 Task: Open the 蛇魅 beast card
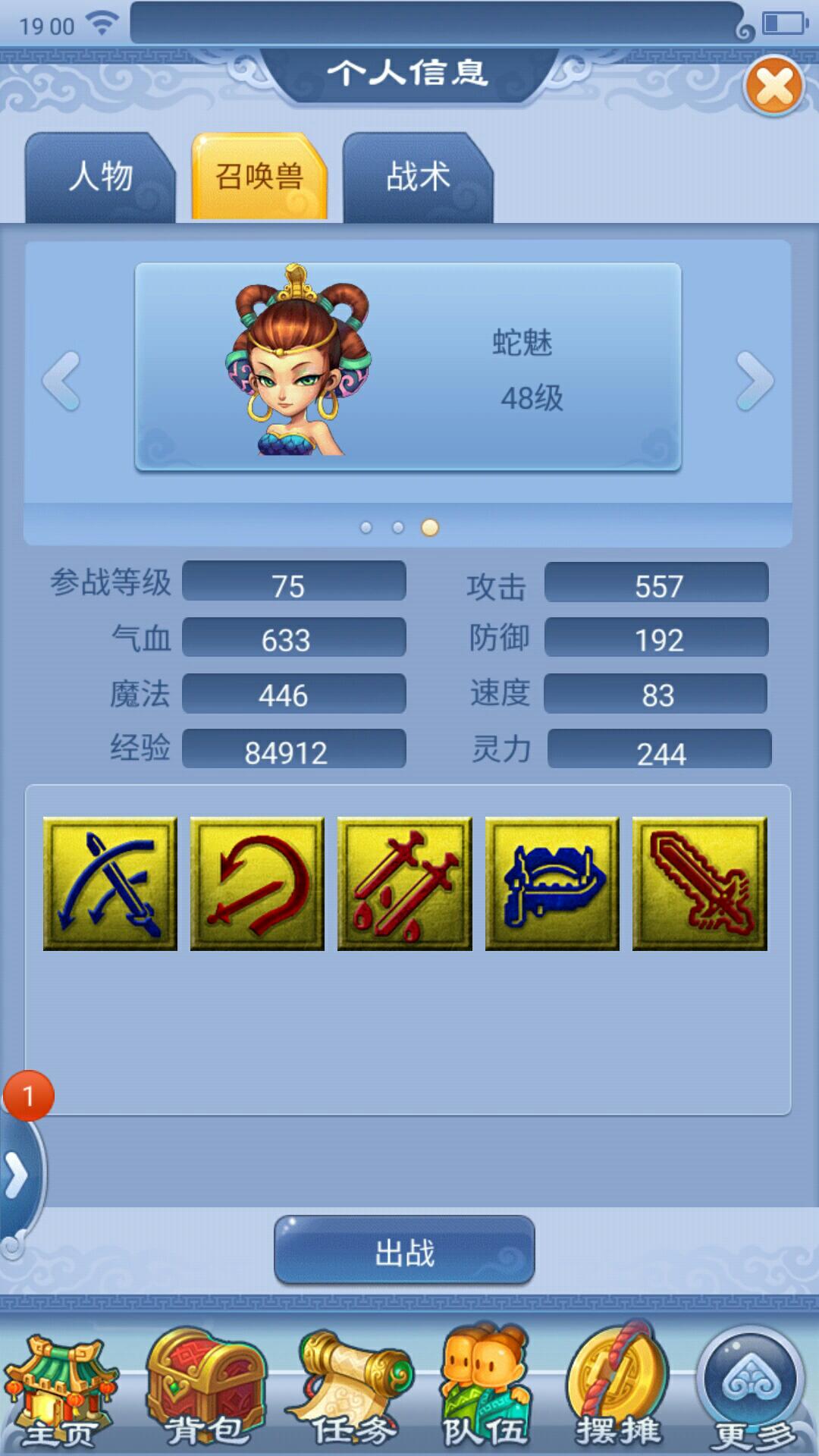click(x=408, y=367)
